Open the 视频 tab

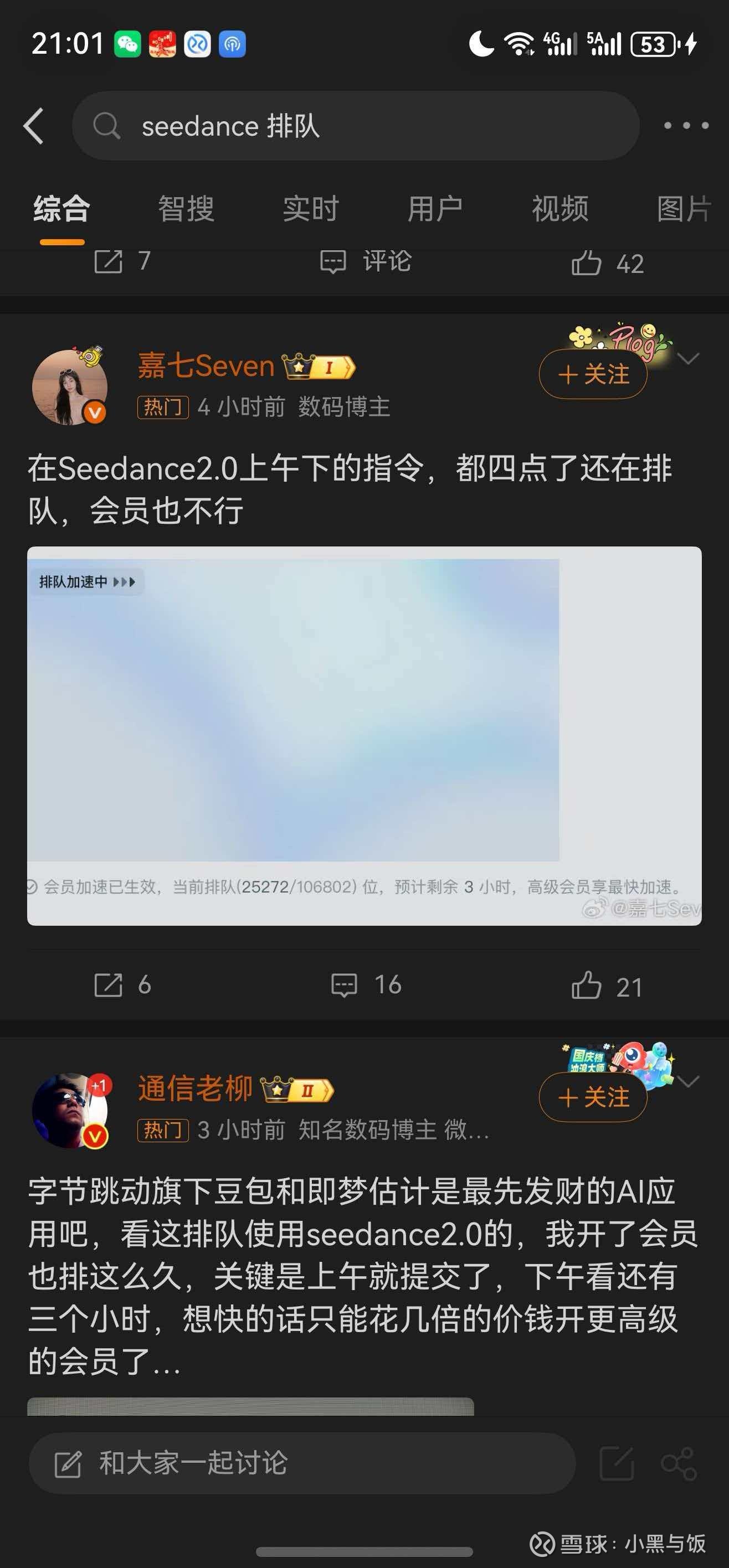(x=560, y=209)
